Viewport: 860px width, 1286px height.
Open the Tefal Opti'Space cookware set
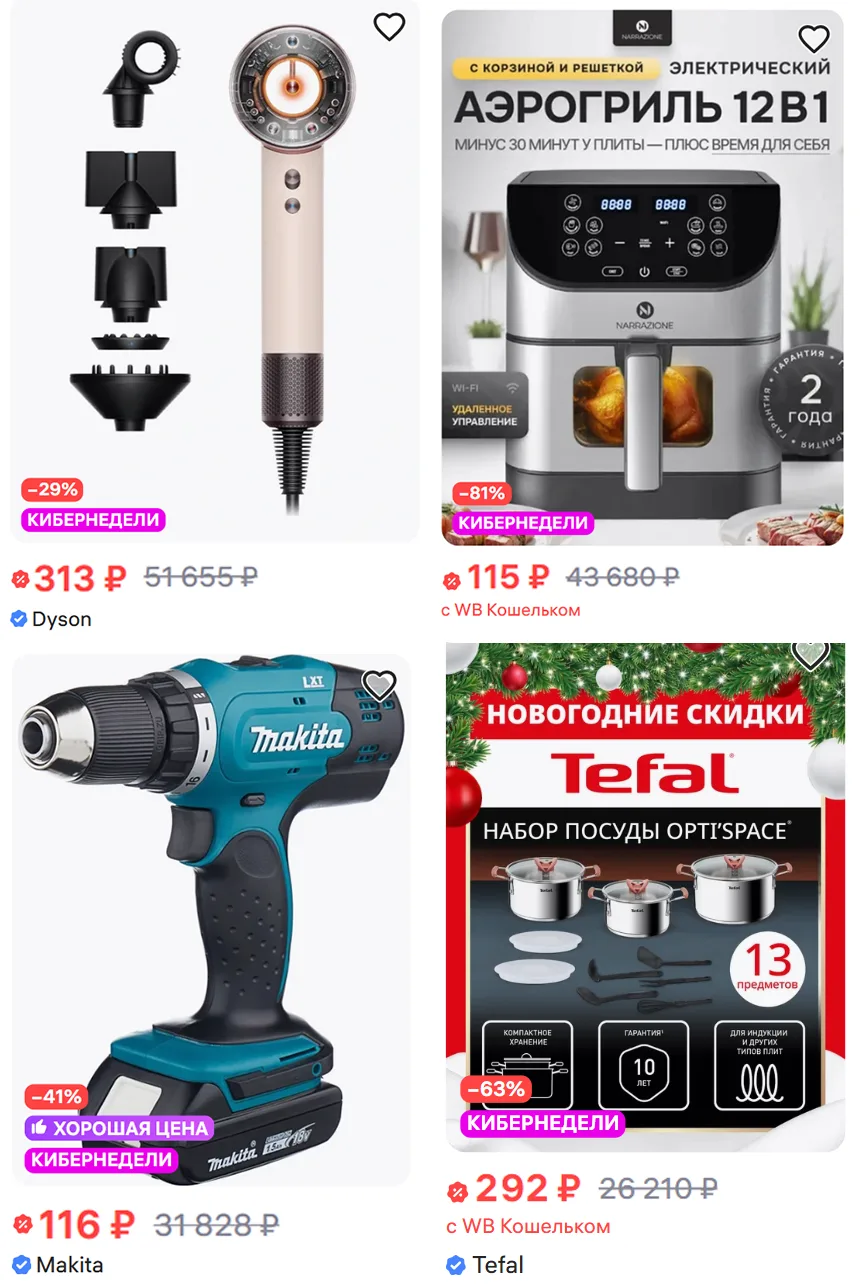pos(644,900)
